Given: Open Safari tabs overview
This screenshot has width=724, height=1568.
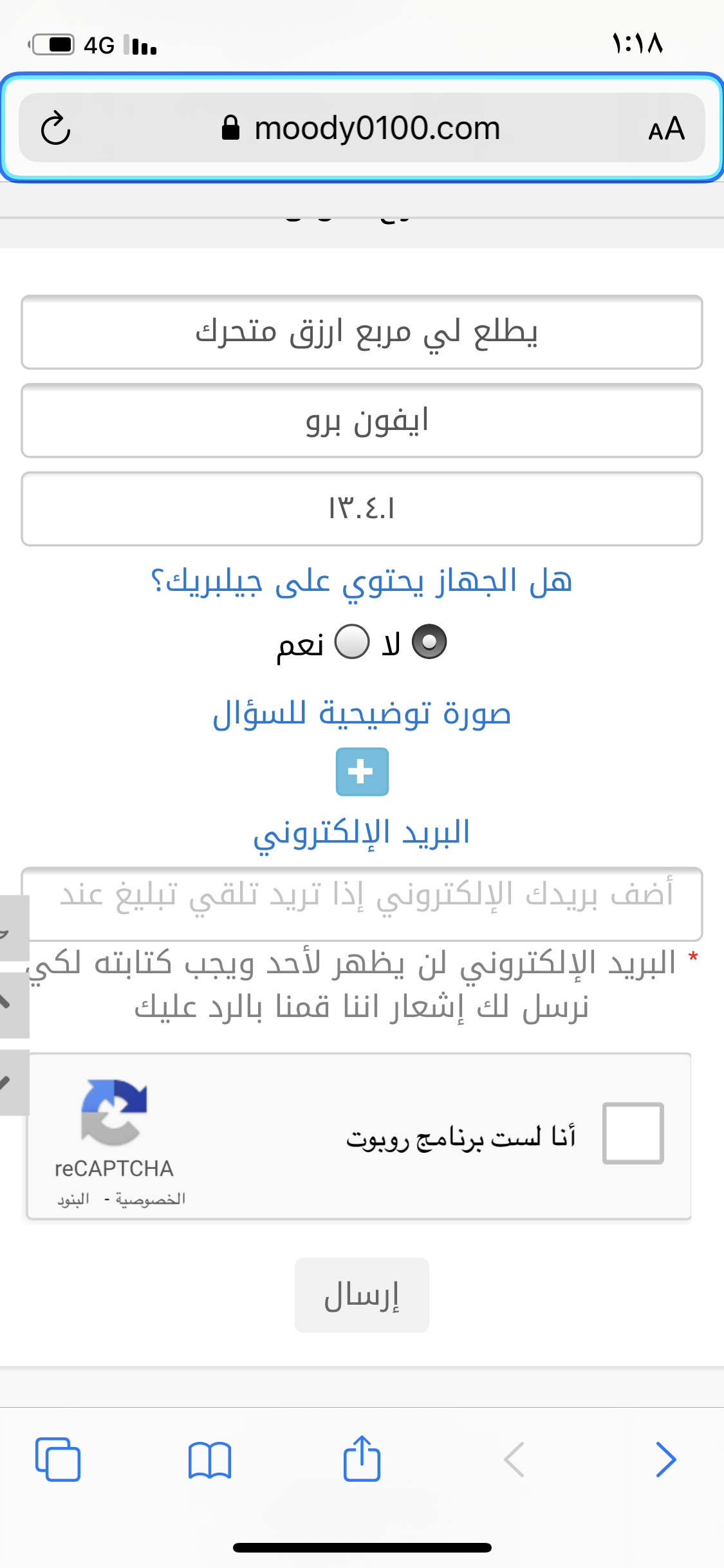Looking at the screenshot, I should point(58,1459).
